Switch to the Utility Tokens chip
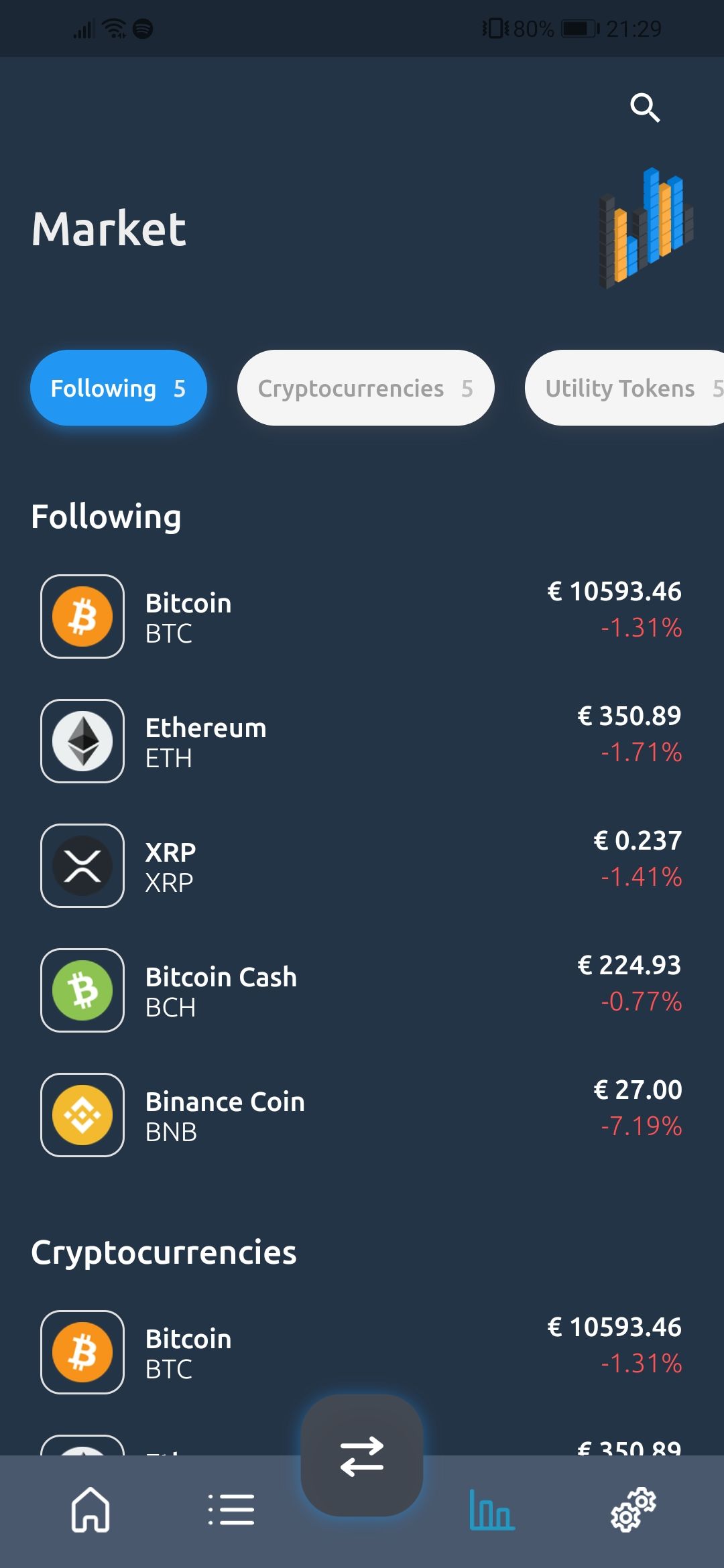Viewport: 724px width, 1568px height. (623, 388)
